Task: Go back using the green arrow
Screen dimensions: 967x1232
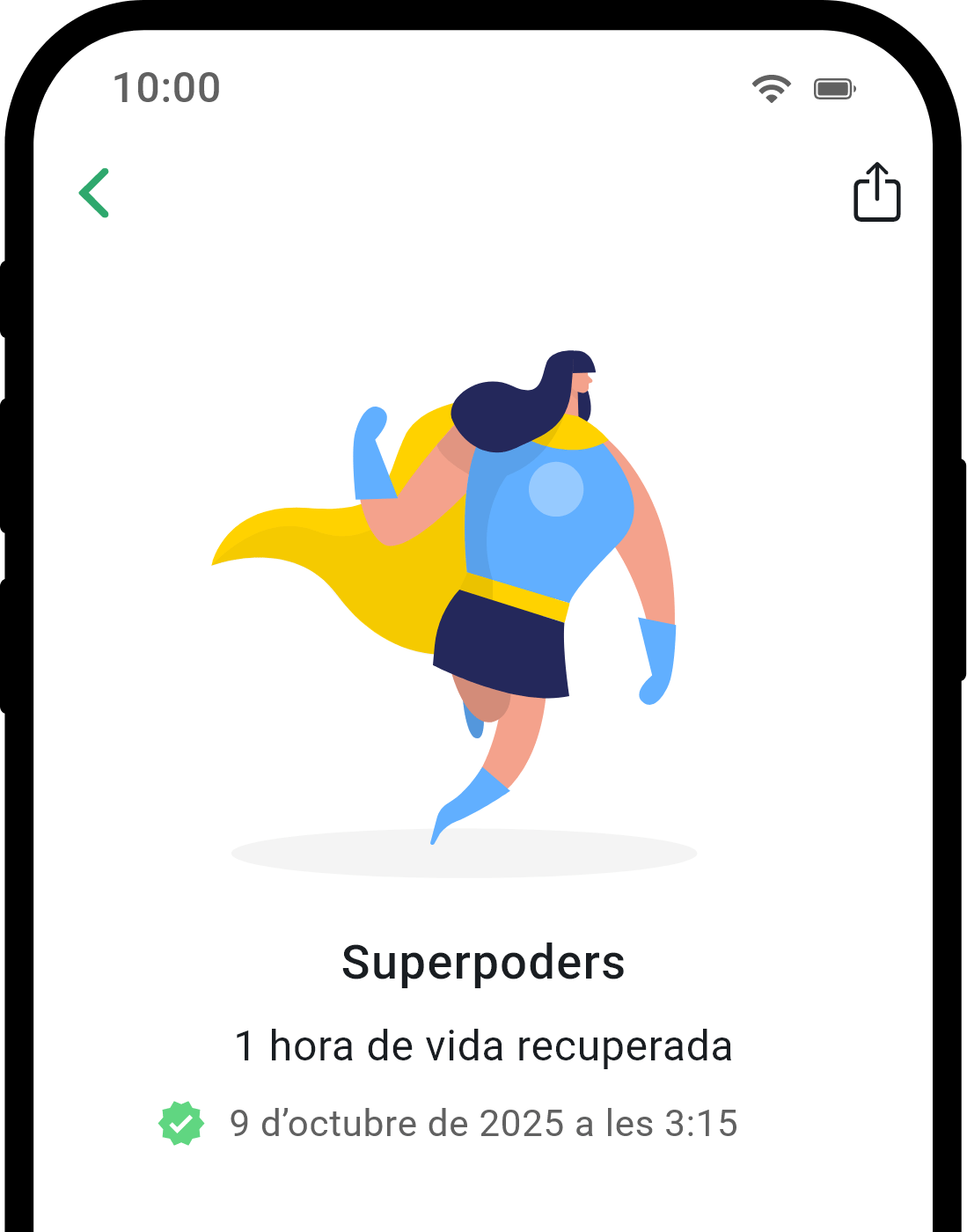Action: (94, 193)
